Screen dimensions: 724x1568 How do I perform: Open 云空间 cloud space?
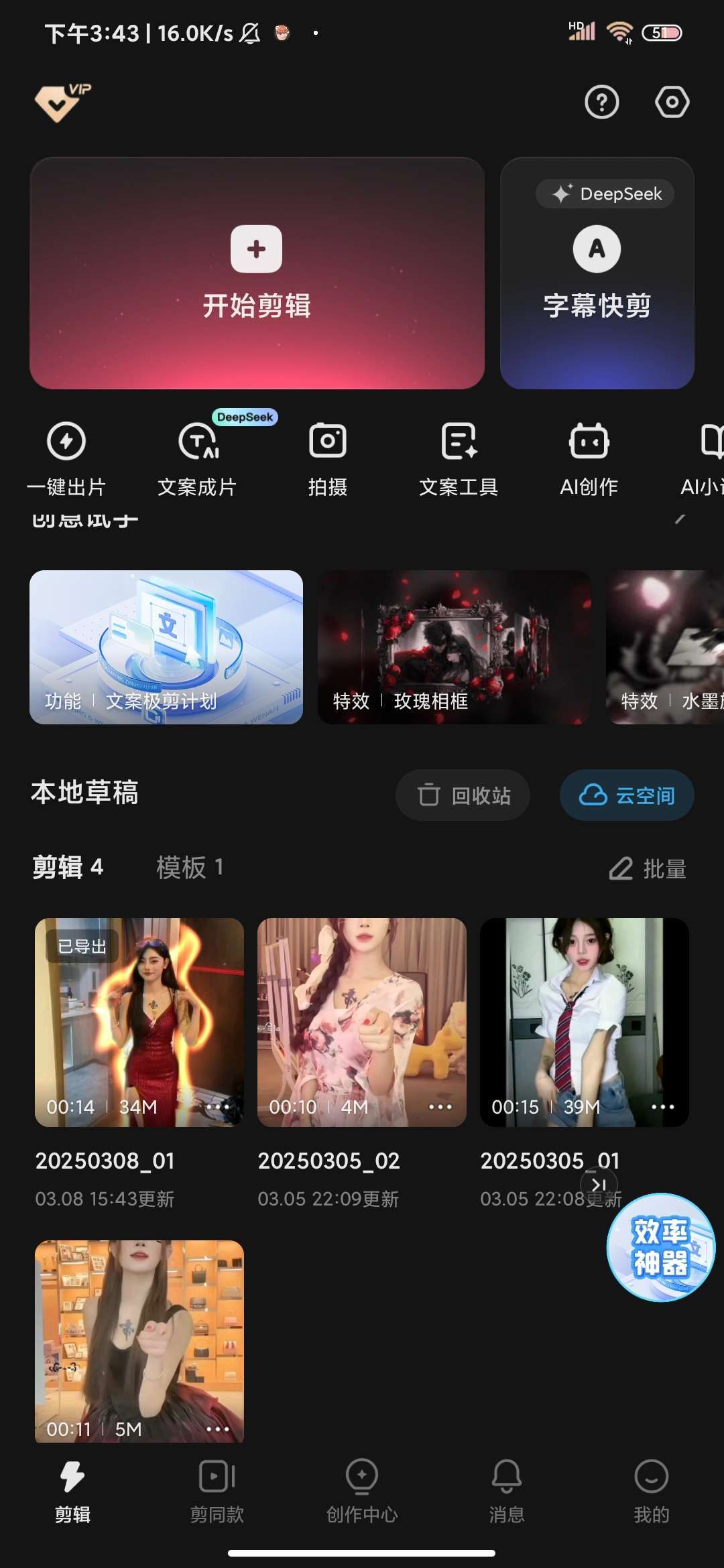coord(627,795)
